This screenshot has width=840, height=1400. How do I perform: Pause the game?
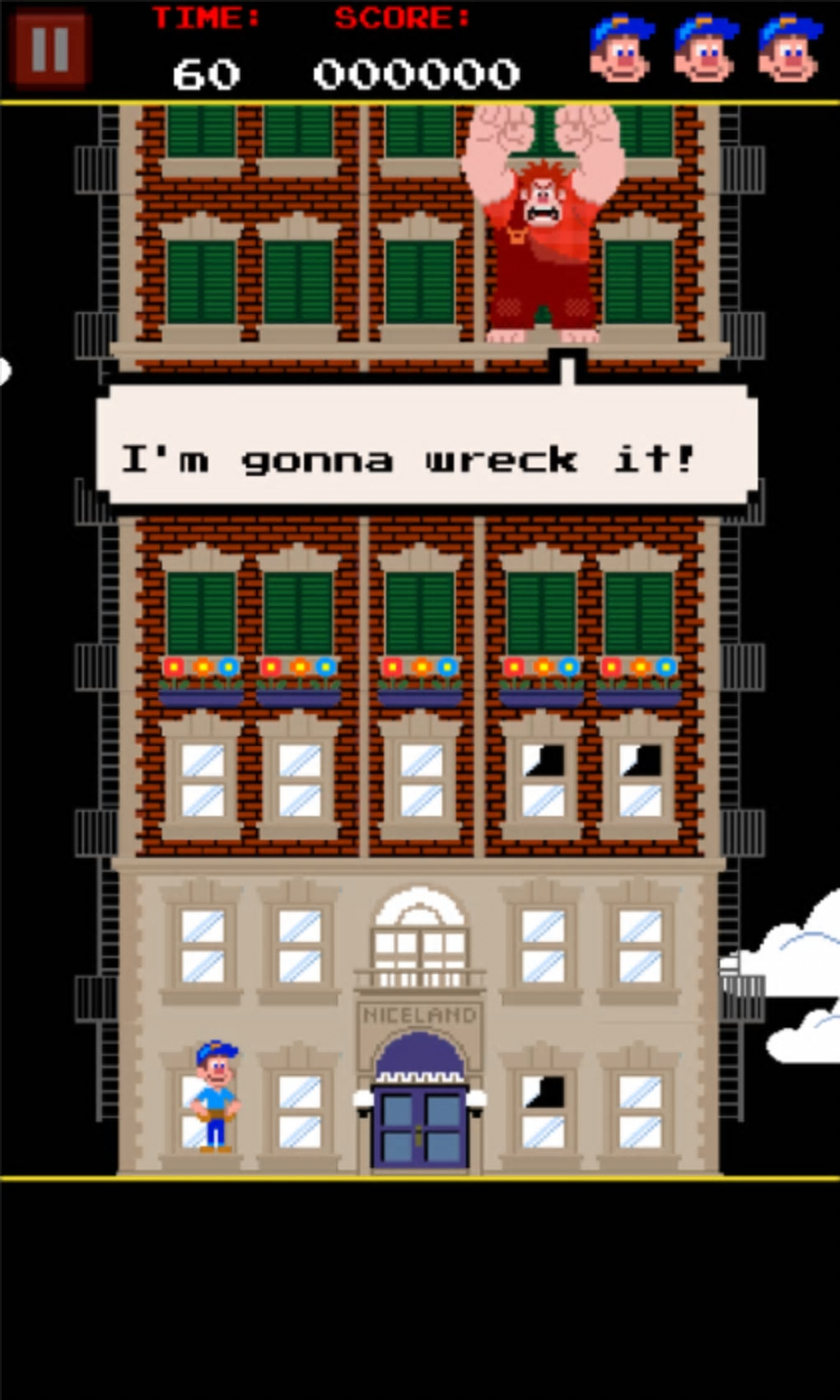coord(49,48)
